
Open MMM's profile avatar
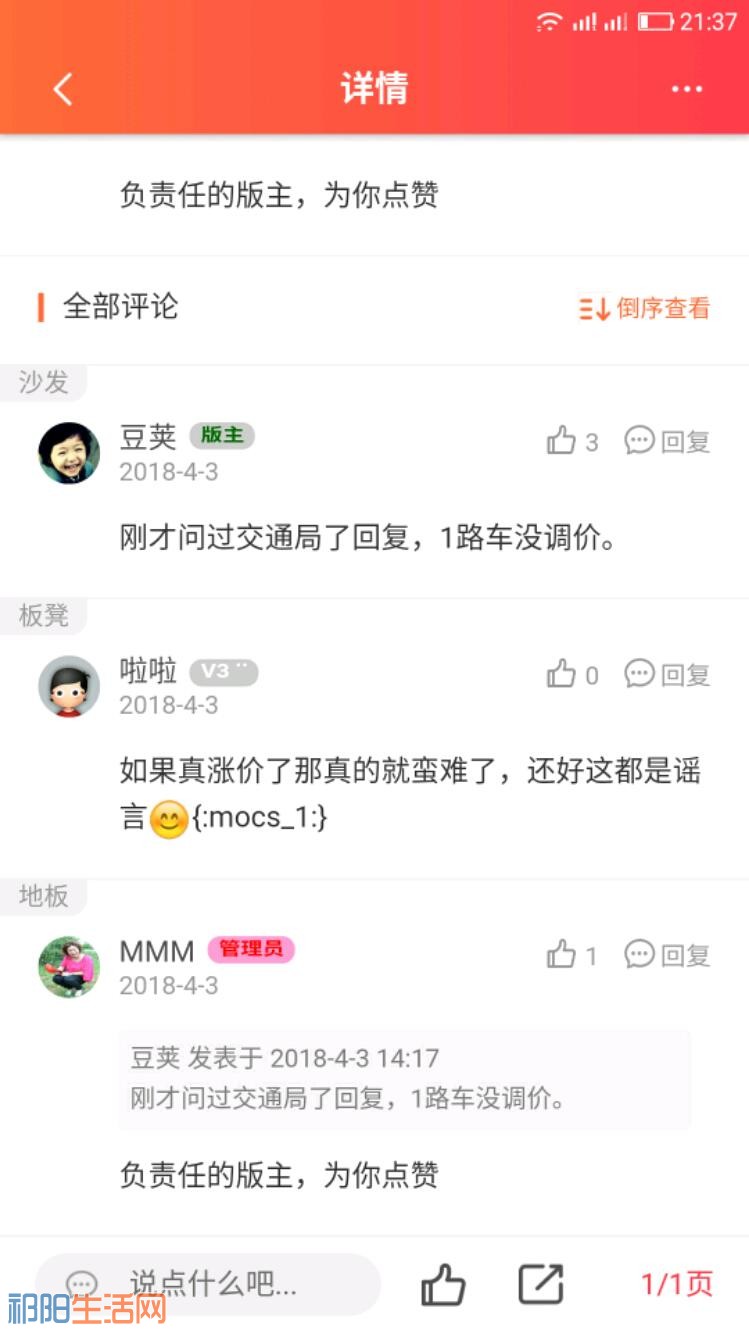(x=69, y=966)
